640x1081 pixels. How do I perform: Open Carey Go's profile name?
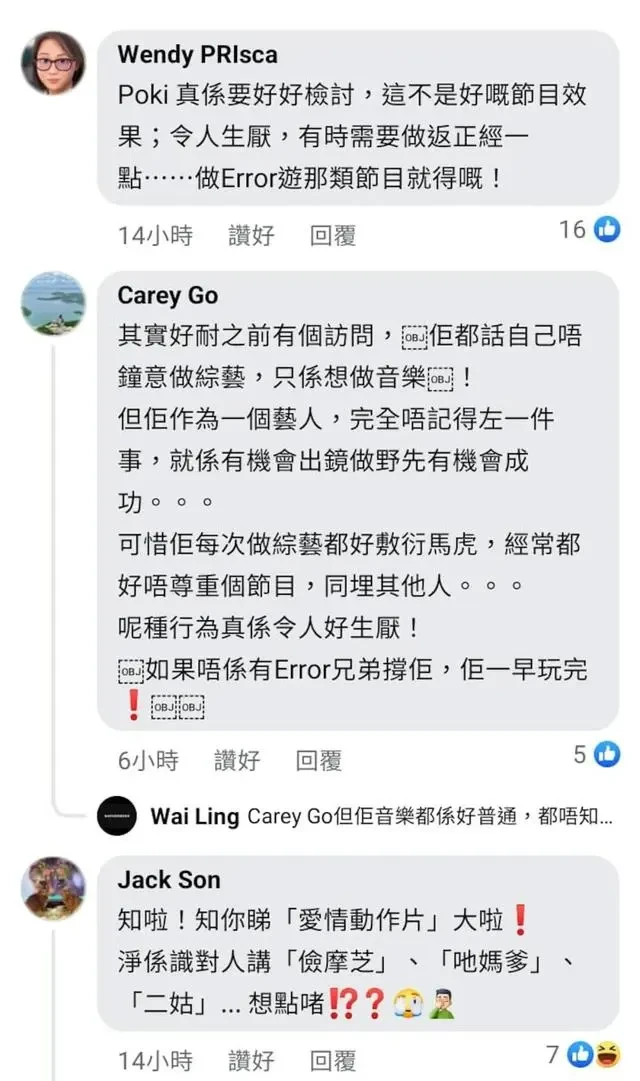pos(167,295)
